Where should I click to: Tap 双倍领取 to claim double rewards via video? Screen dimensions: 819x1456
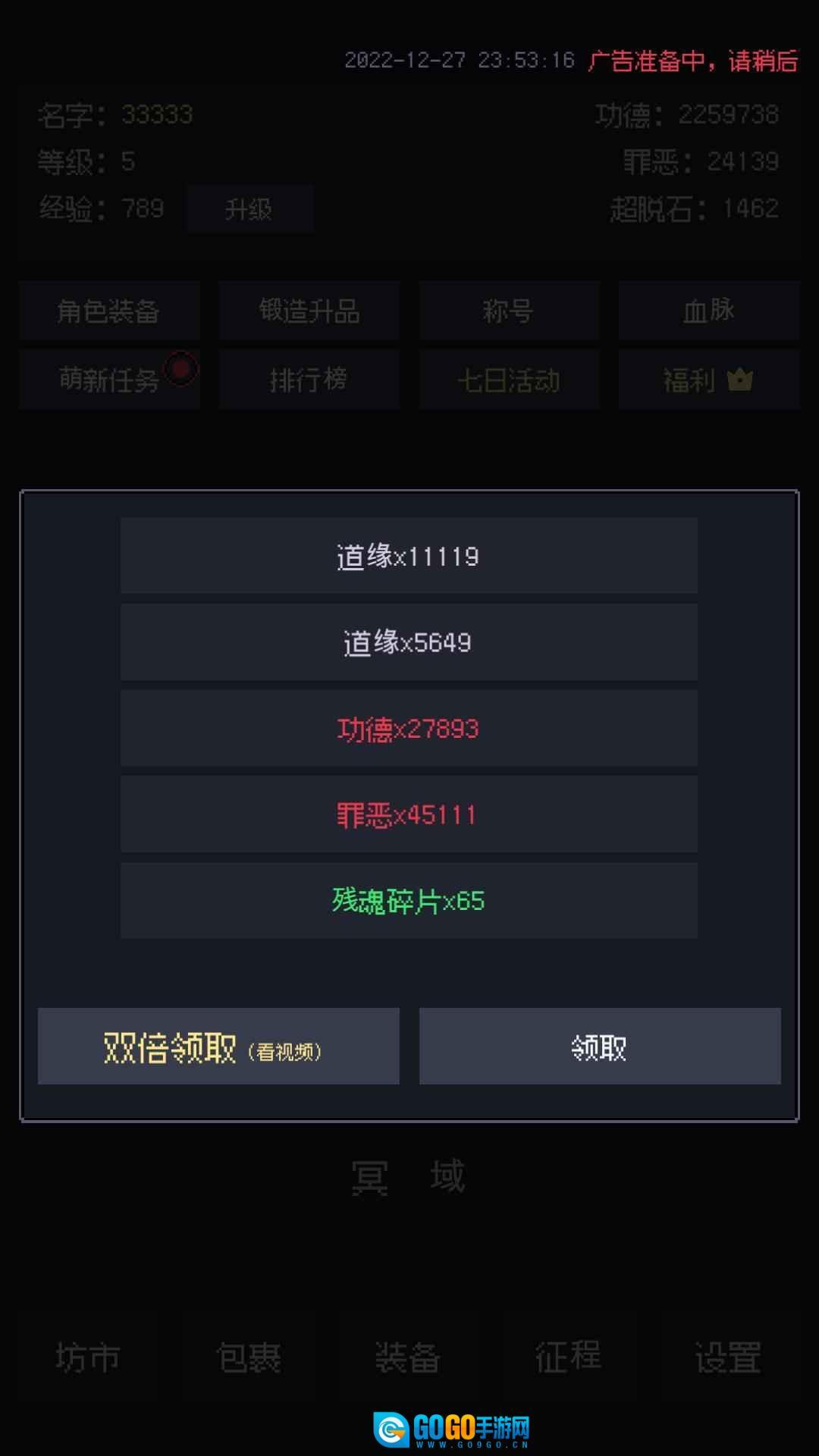218,1046
